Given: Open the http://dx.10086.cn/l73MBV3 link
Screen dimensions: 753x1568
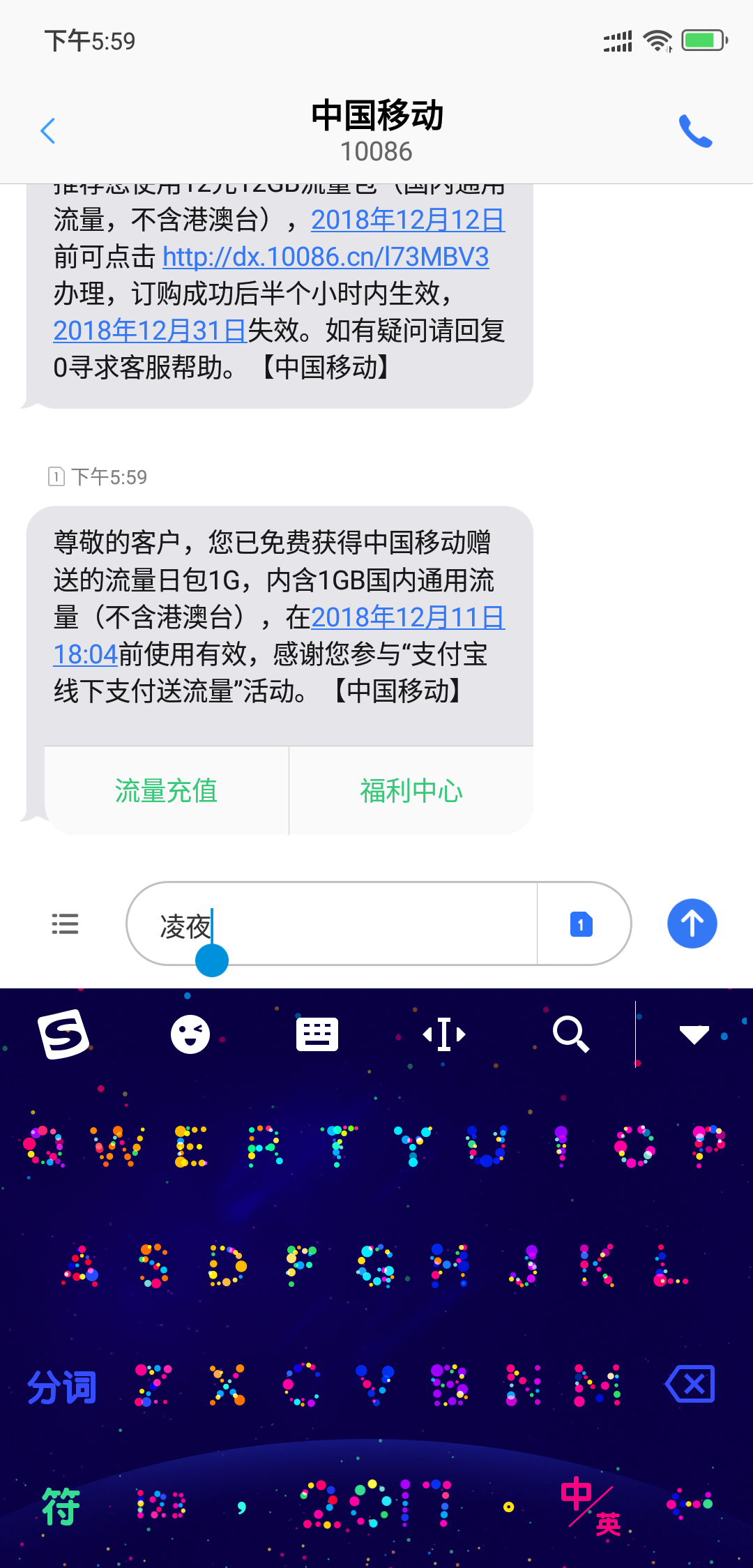Looking at the screenshot, I should [x=324, y=257].
